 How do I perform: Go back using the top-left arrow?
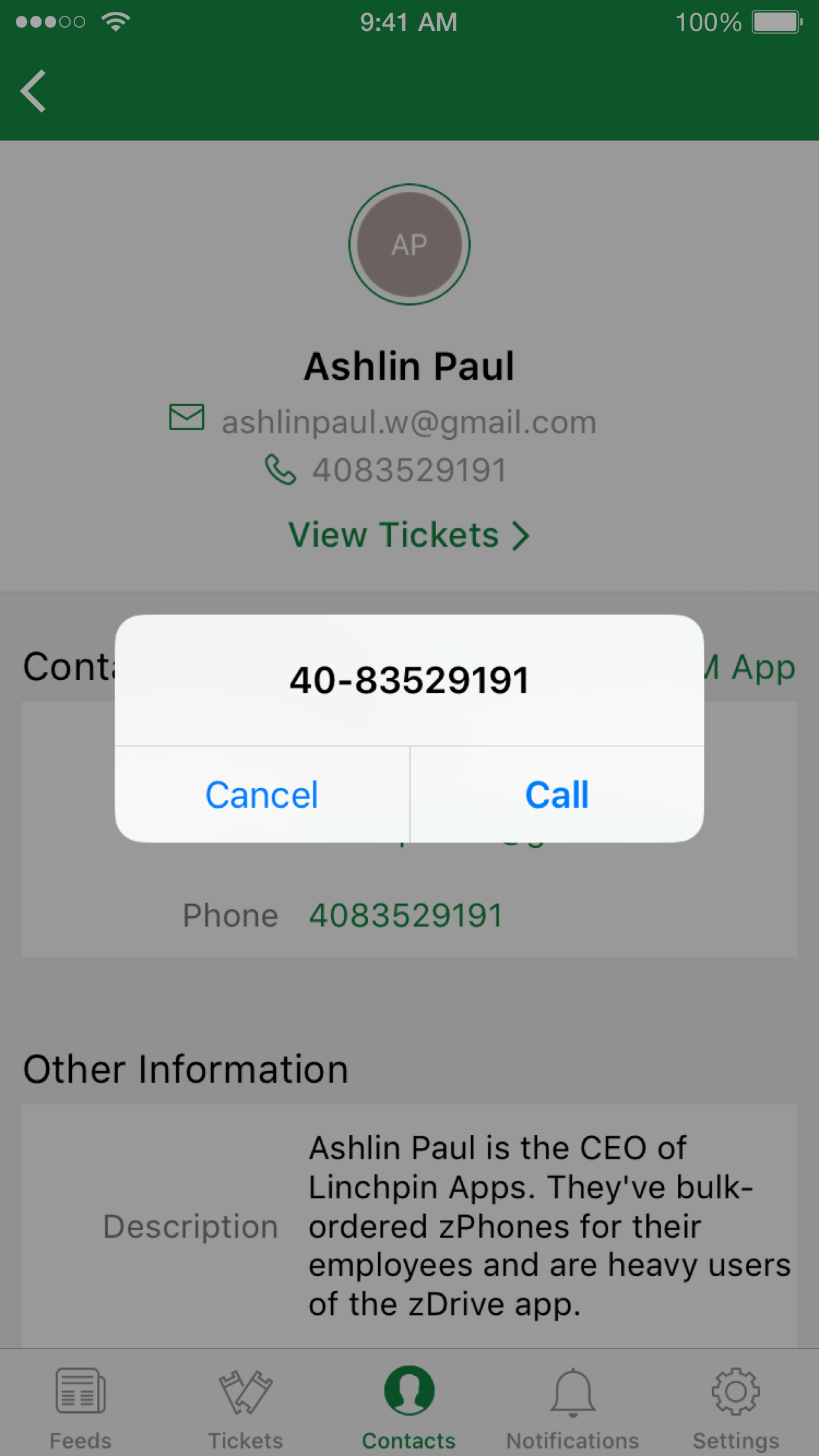[x=33, y=91]
